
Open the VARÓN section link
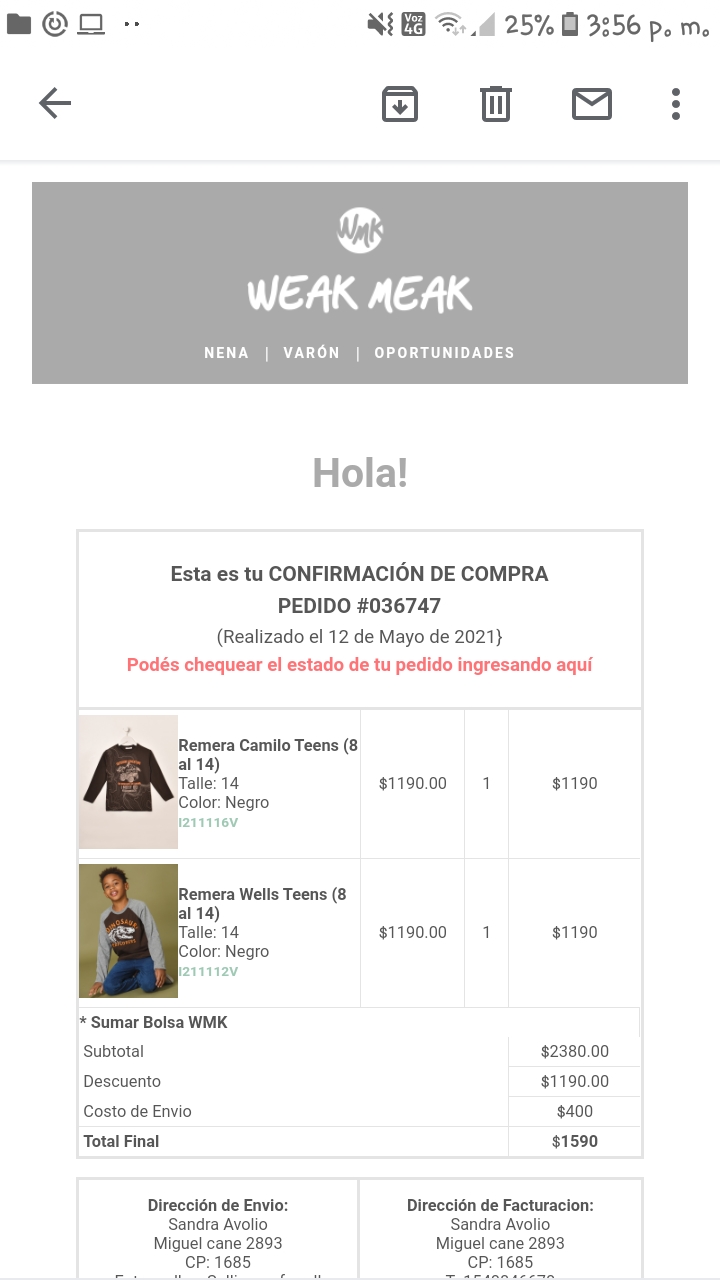[x=311, y=353]
